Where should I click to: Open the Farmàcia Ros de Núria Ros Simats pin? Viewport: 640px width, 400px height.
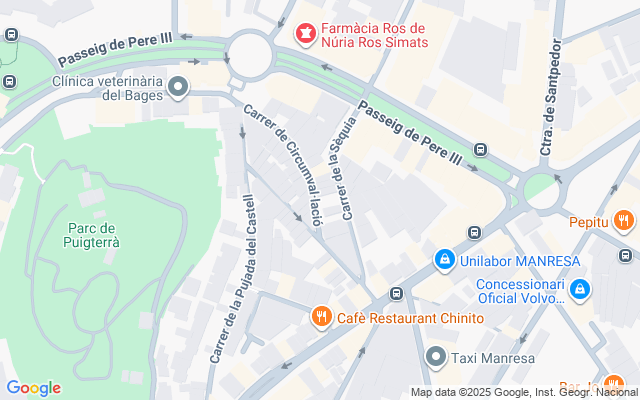pos(303,35)
